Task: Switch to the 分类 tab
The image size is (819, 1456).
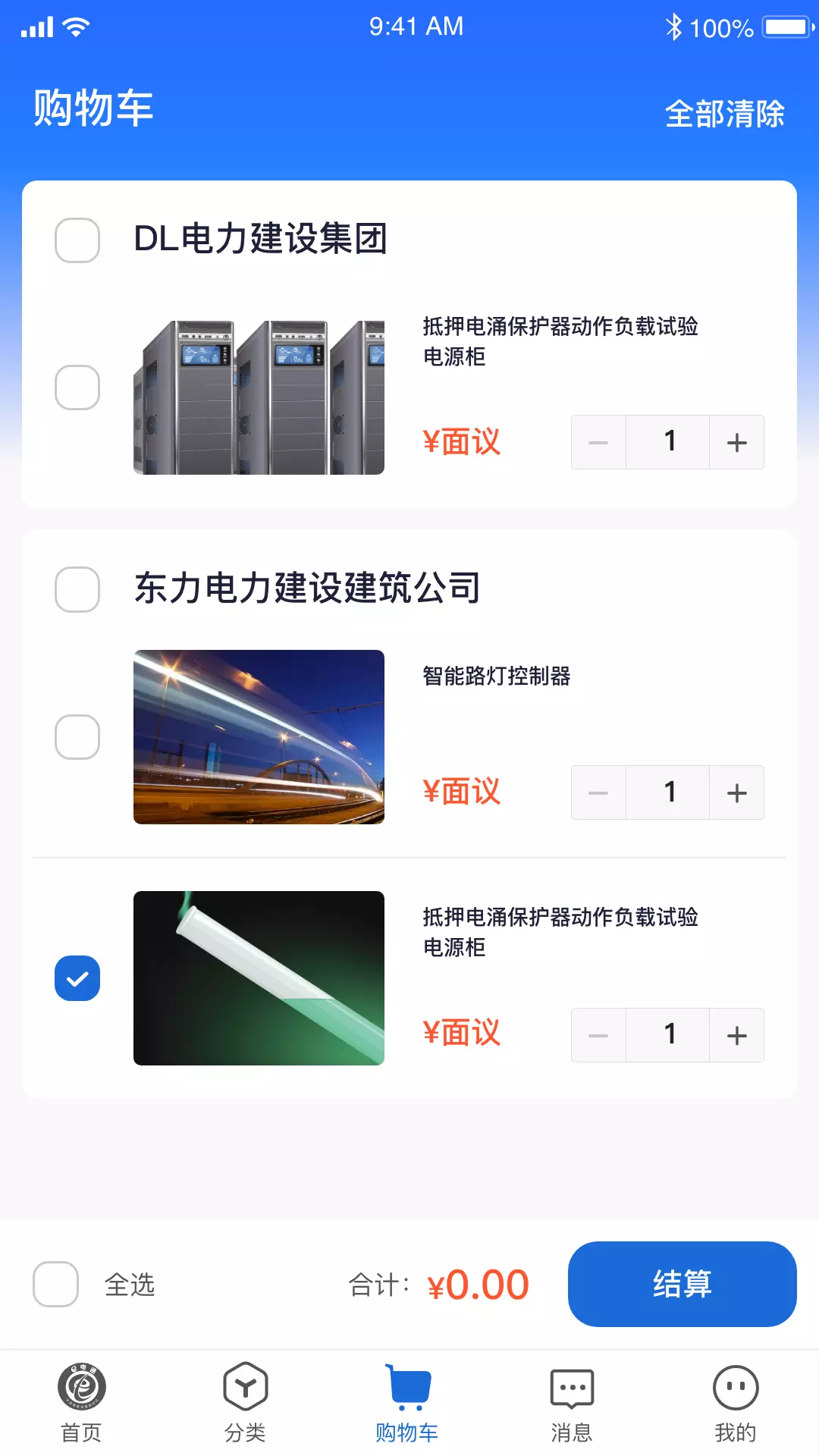Action: [x=245, y=1403]
